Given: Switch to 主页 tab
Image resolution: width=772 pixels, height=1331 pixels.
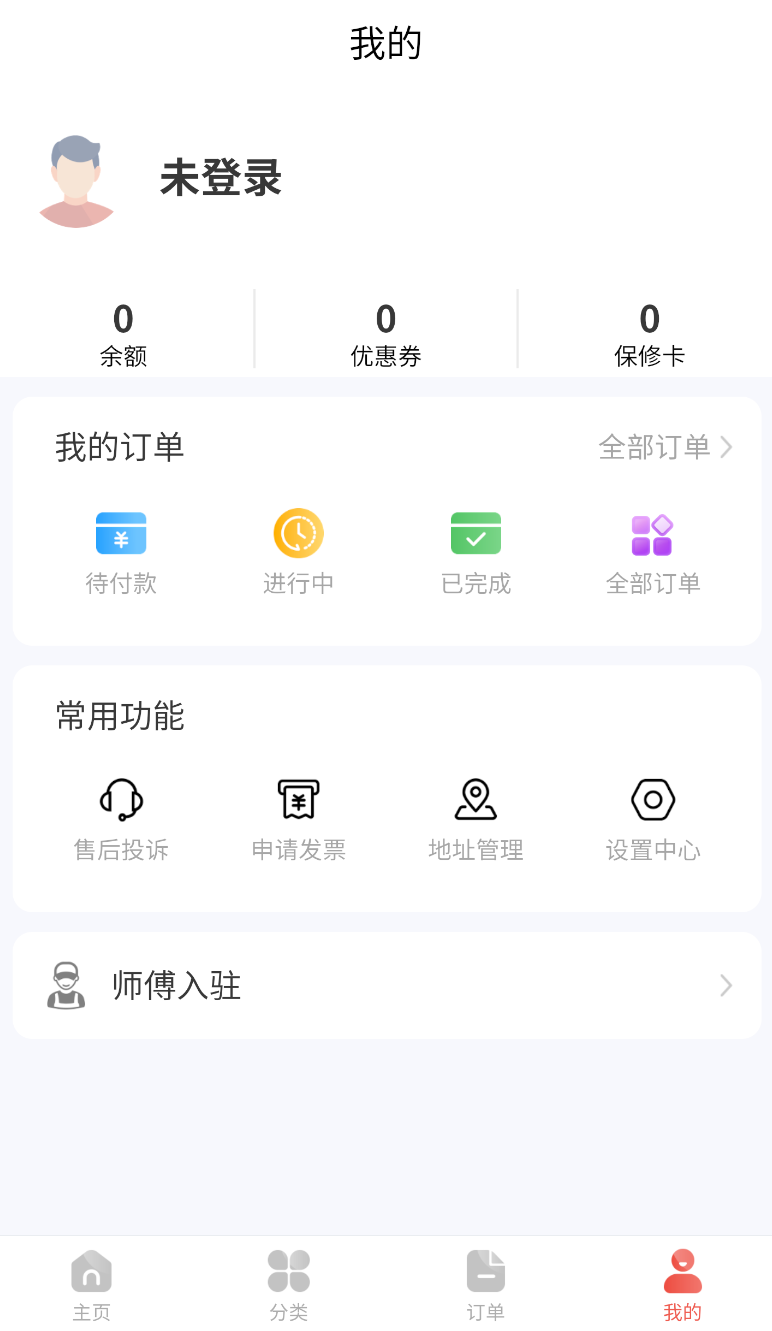Looking at the screenshot, I should (x=91, y=1285).
